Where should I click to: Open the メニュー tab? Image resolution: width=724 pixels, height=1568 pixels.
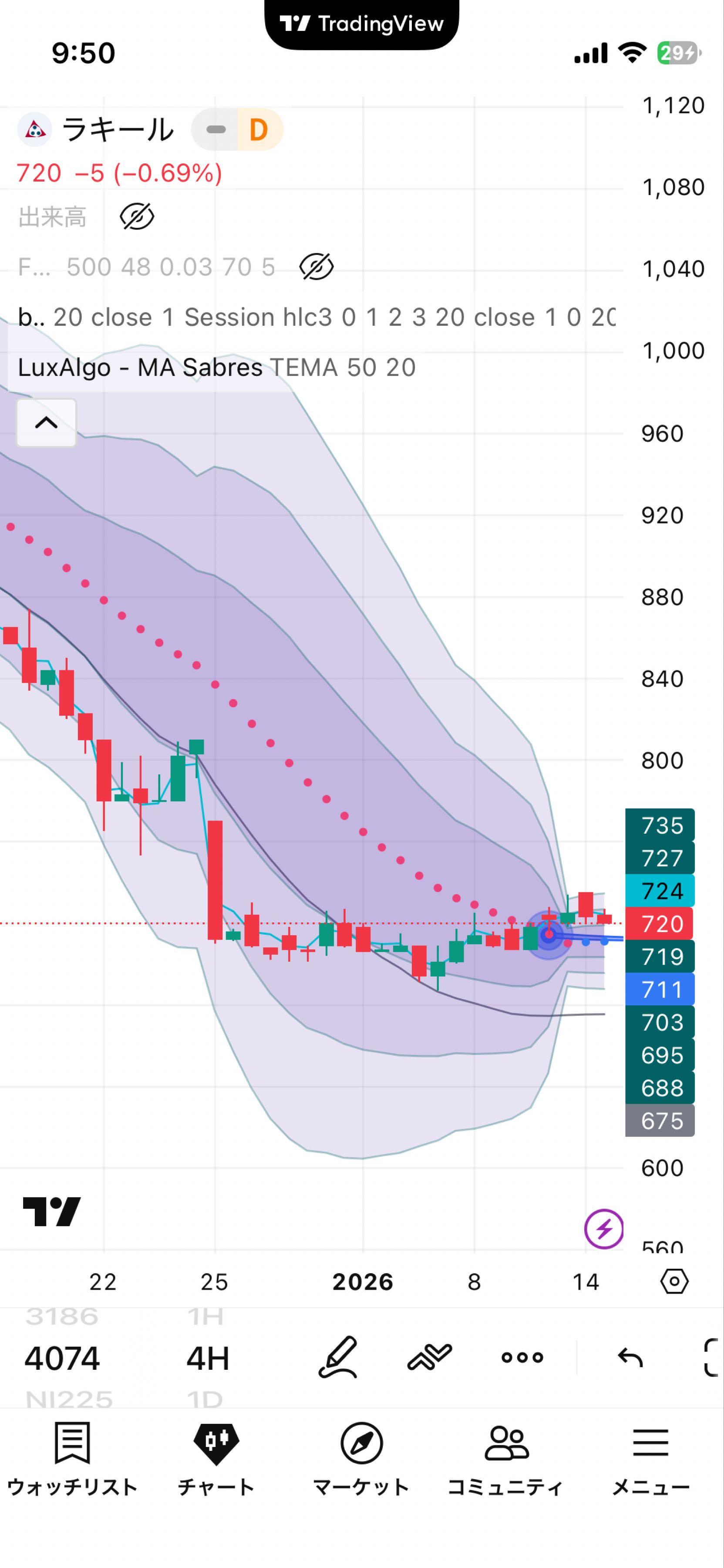650,1458
